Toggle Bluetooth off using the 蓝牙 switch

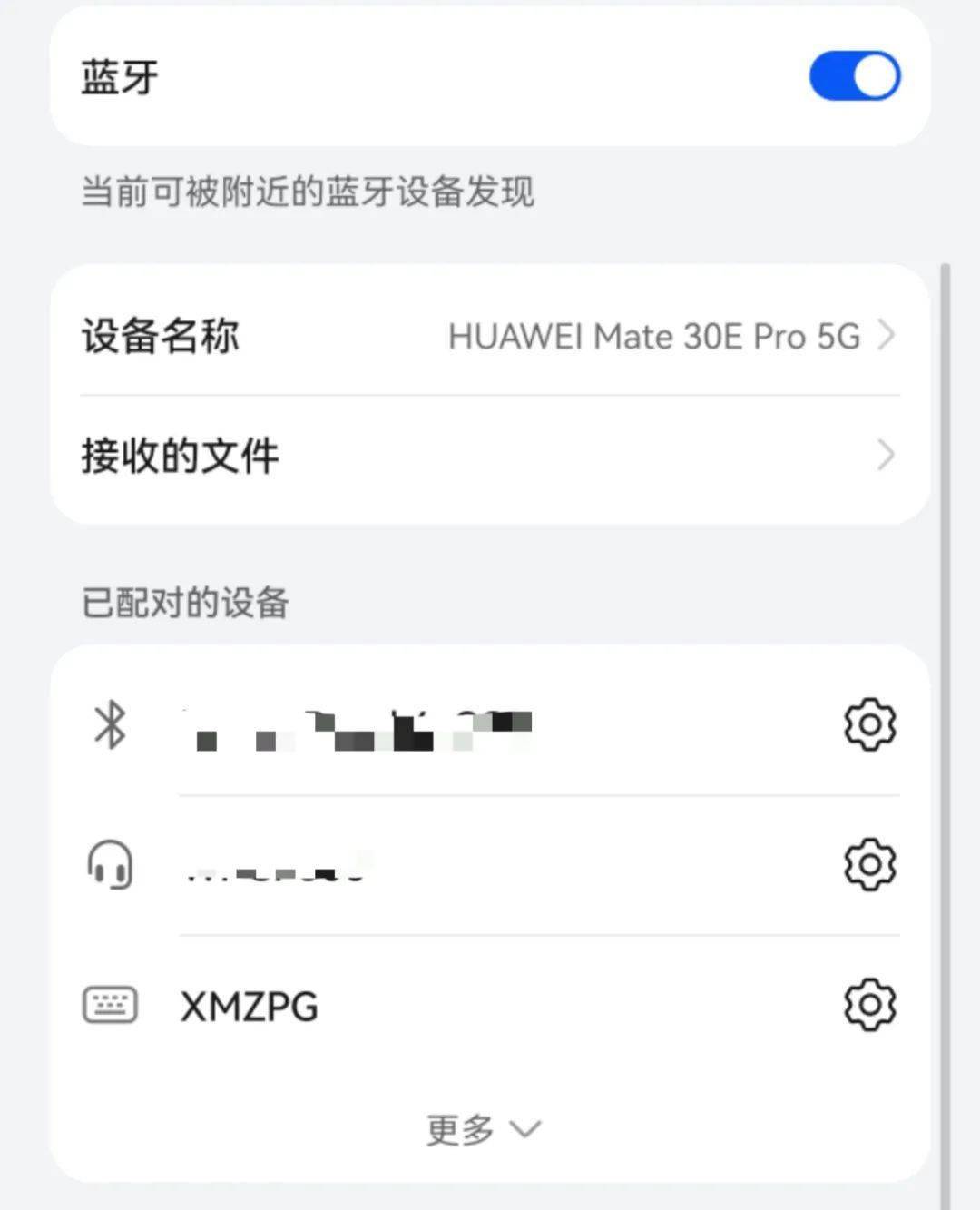855,76
